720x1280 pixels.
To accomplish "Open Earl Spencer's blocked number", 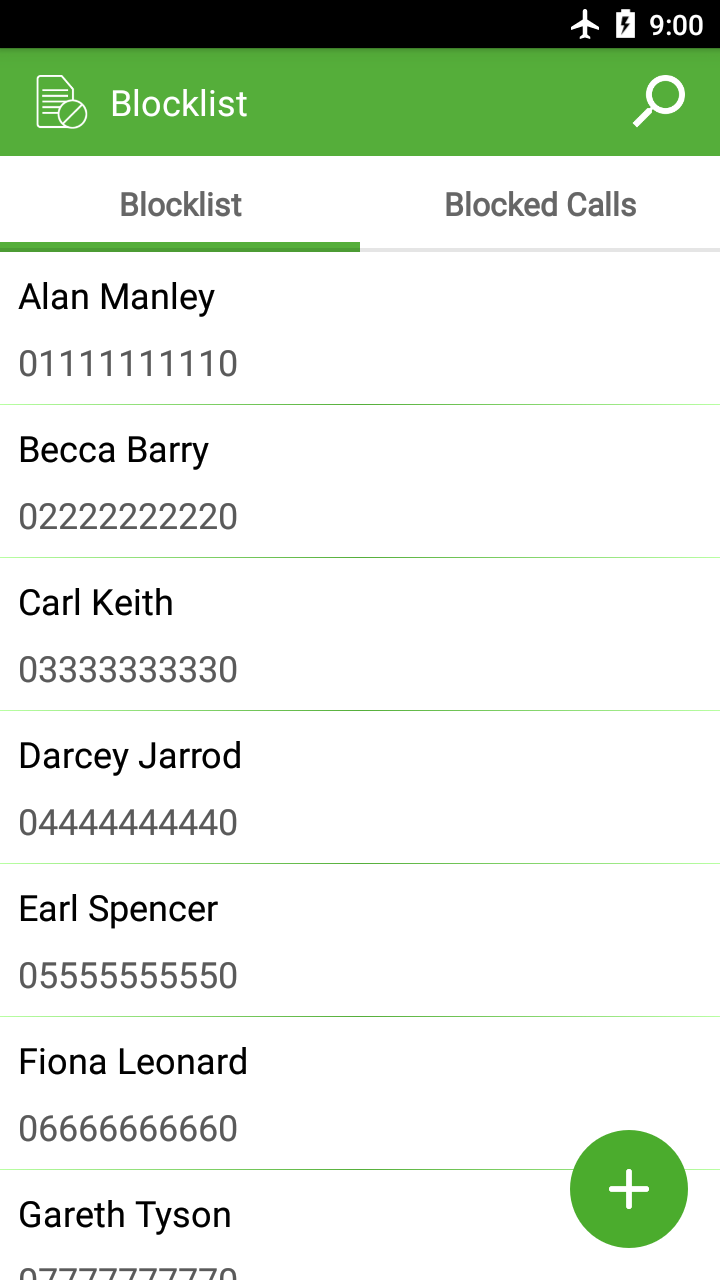I will (x=360, y=941).
